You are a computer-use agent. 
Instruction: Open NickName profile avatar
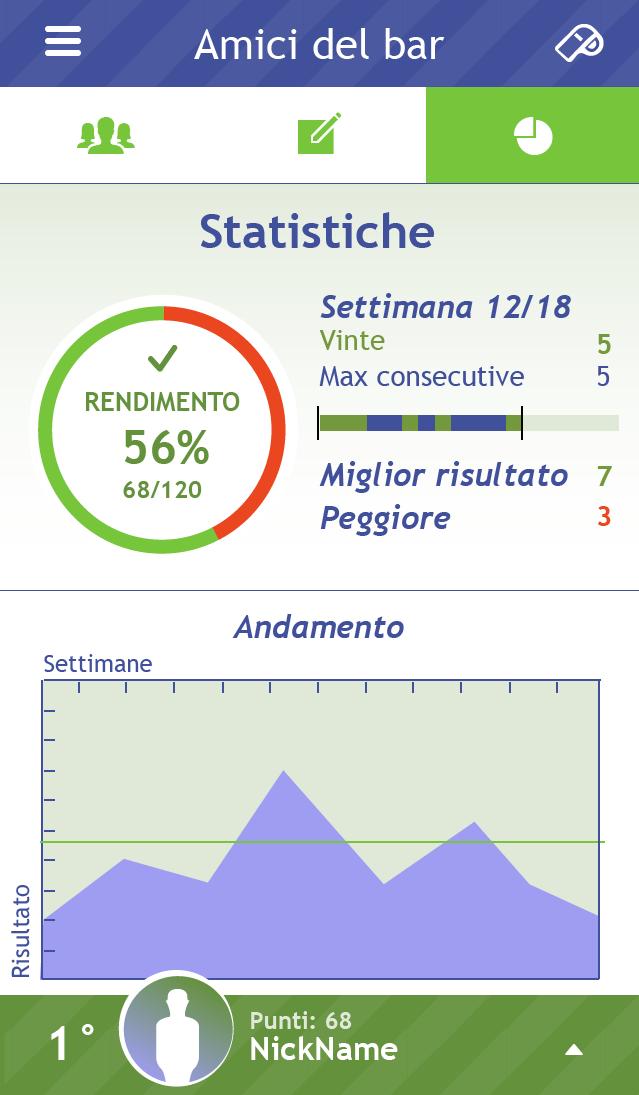pos(177,1030)
